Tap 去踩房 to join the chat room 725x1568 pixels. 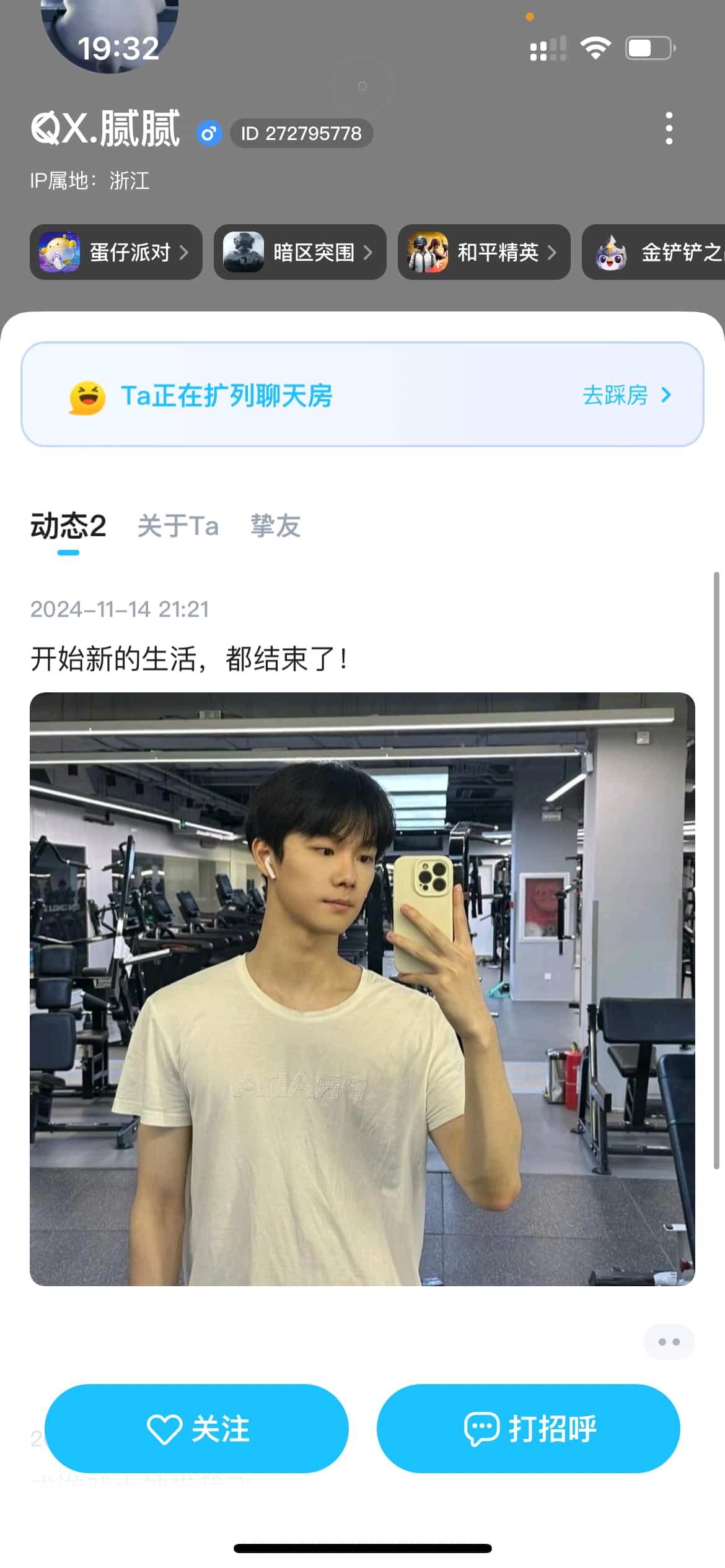(626, 395)
